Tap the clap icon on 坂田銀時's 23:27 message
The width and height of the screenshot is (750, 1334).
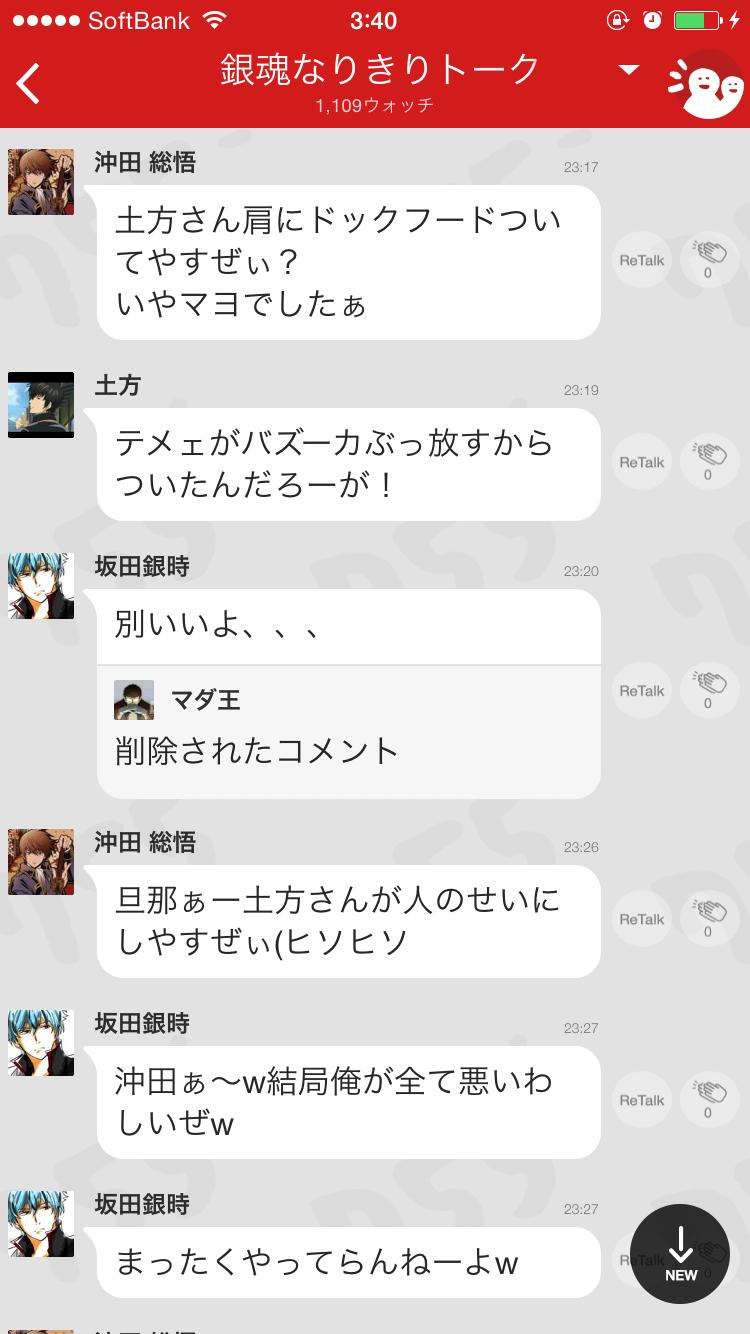(709, 1098)
